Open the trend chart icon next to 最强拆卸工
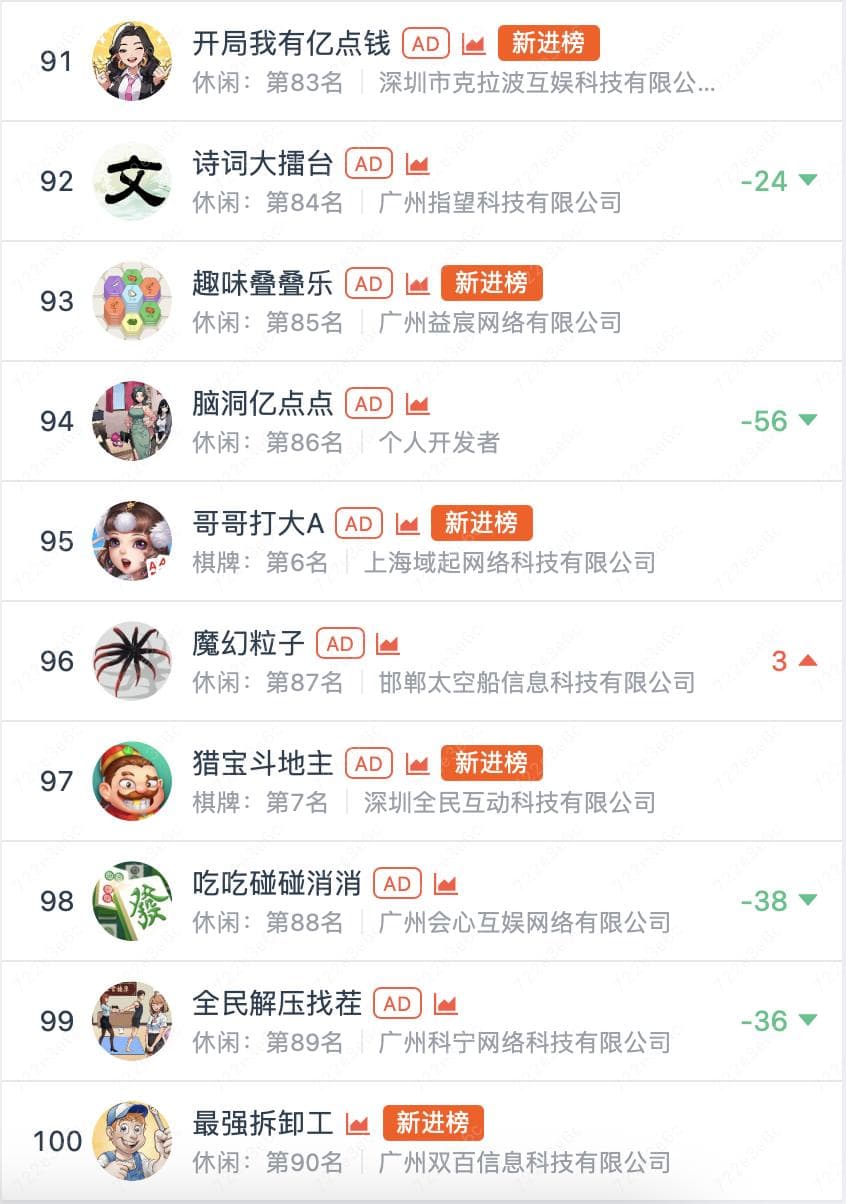This screenshot has height=1204, width=846. 358,1125
